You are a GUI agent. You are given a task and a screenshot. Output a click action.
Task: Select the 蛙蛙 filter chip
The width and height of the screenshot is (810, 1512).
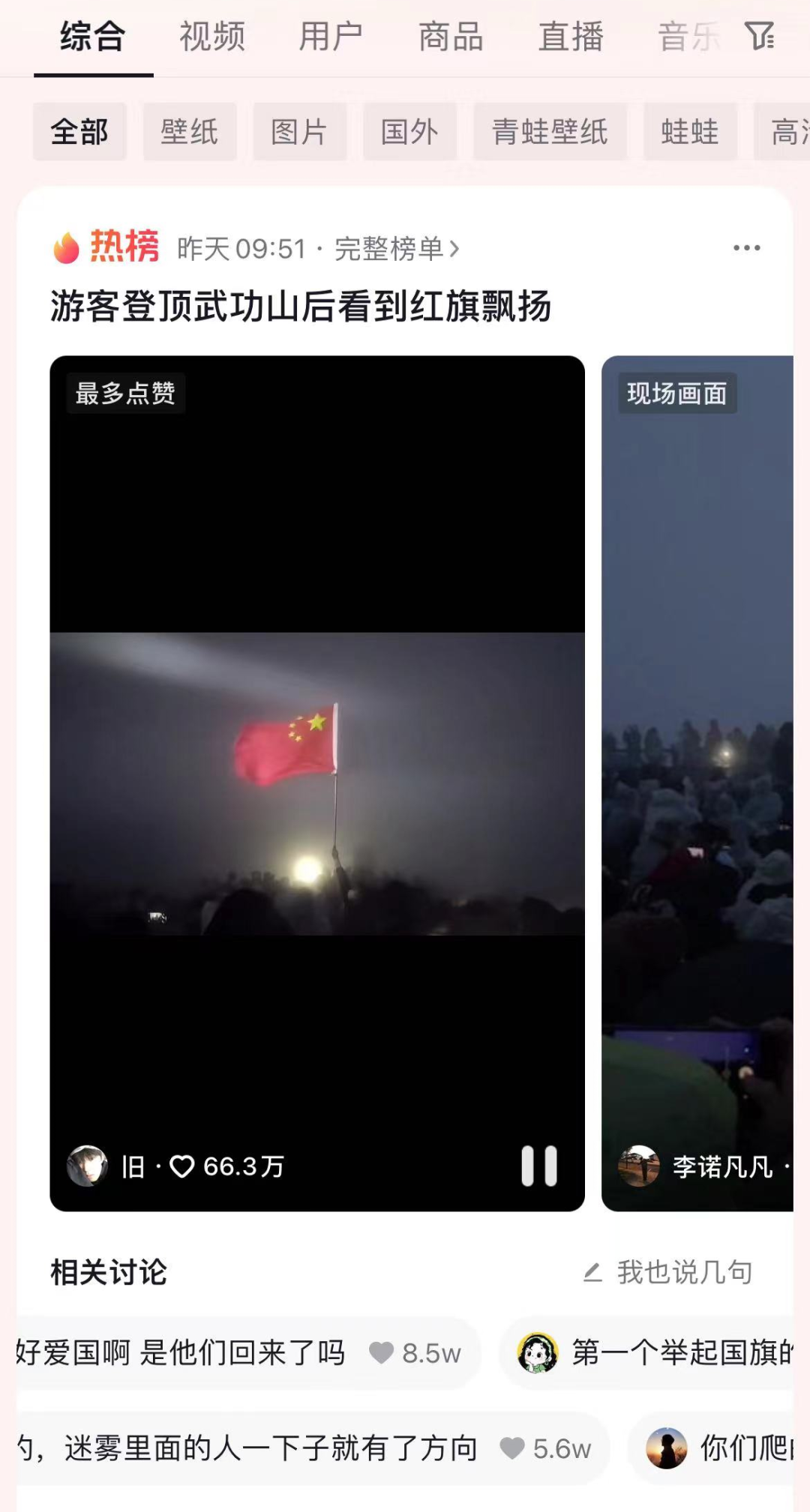tap(690, 132)
